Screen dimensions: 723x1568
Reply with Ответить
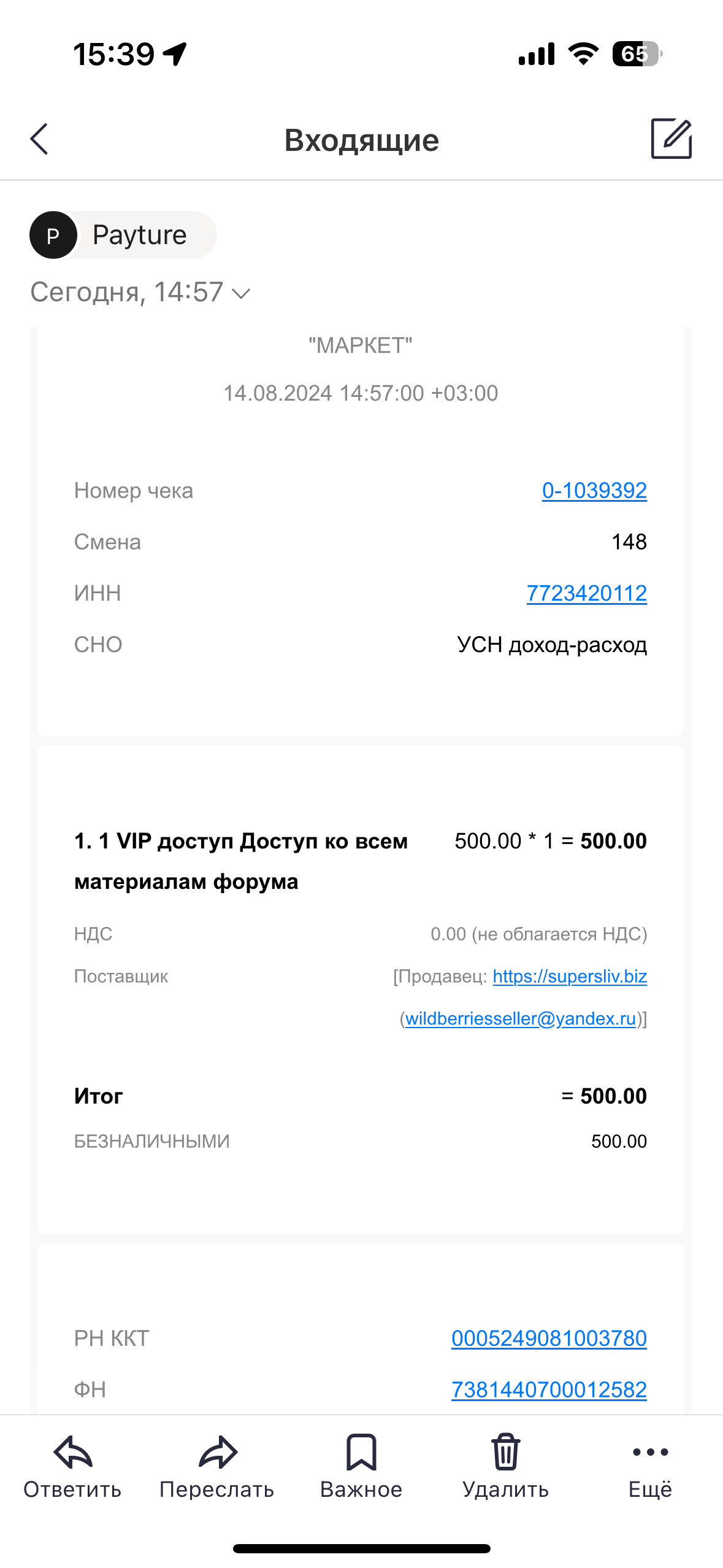pos(72,1467)
